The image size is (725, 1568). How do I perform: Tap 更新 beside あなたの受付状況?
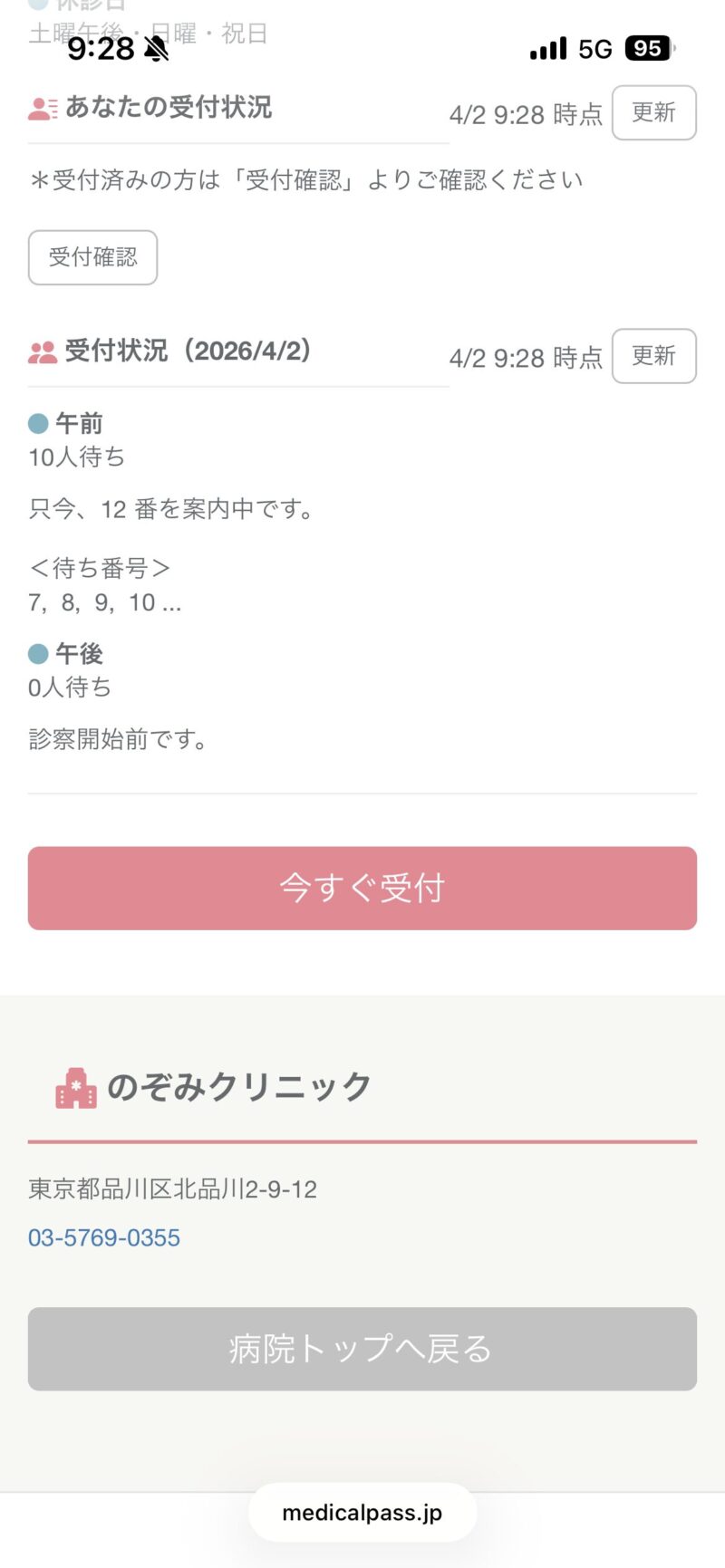tap(653, 113)
